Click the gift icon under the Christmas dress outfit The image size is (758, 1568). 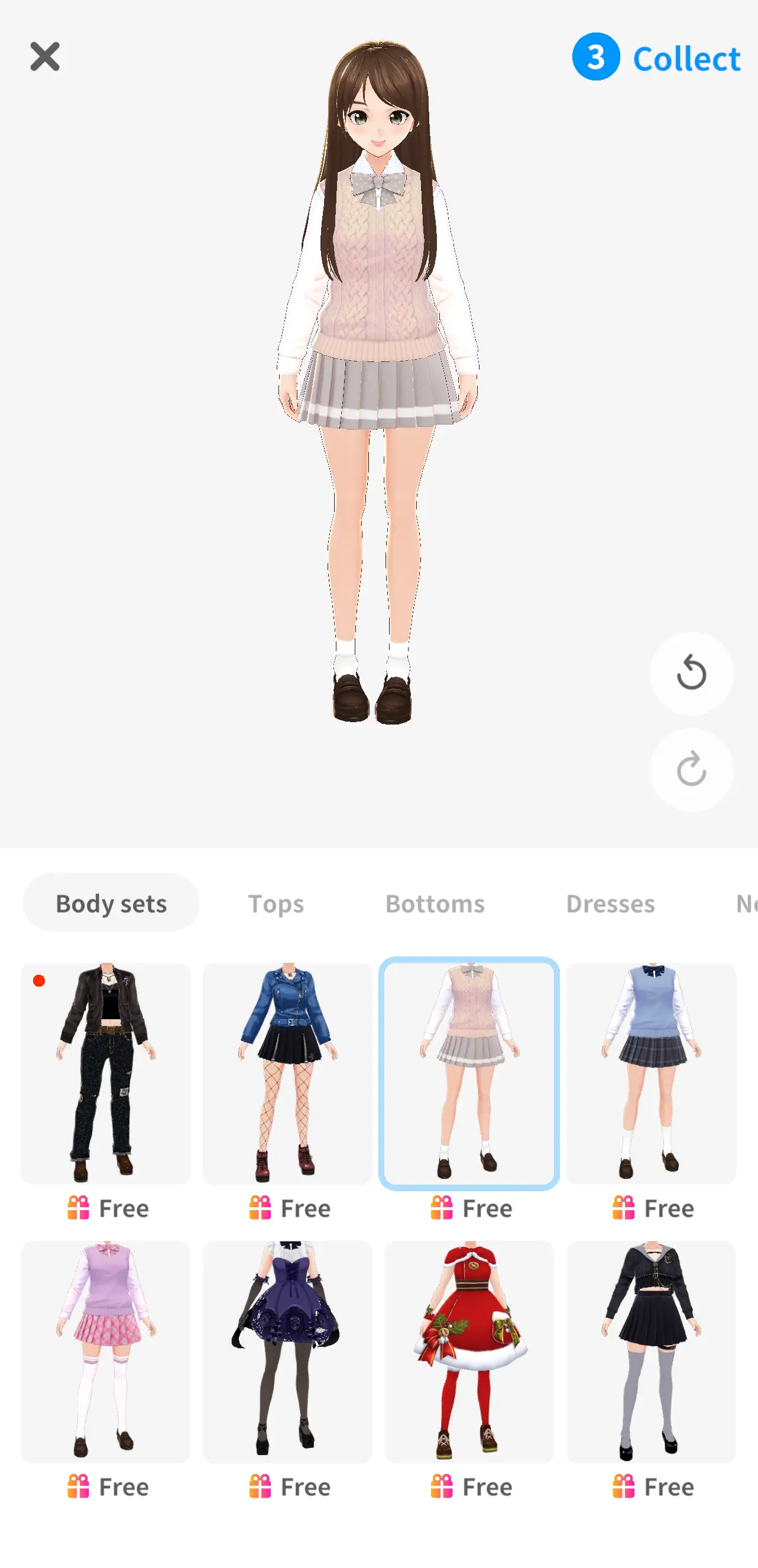441,1486
